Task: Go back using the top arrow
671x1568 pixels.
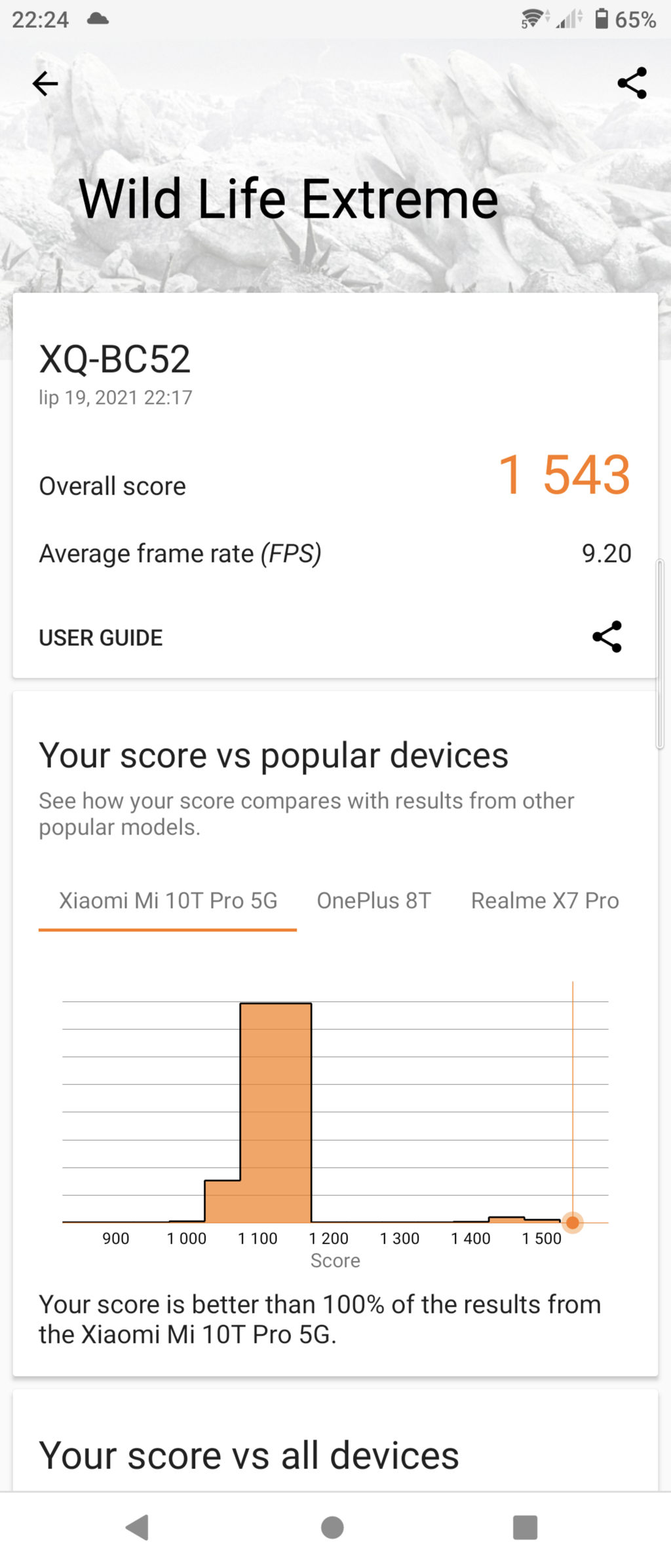Action: click(x=45, y=83)
